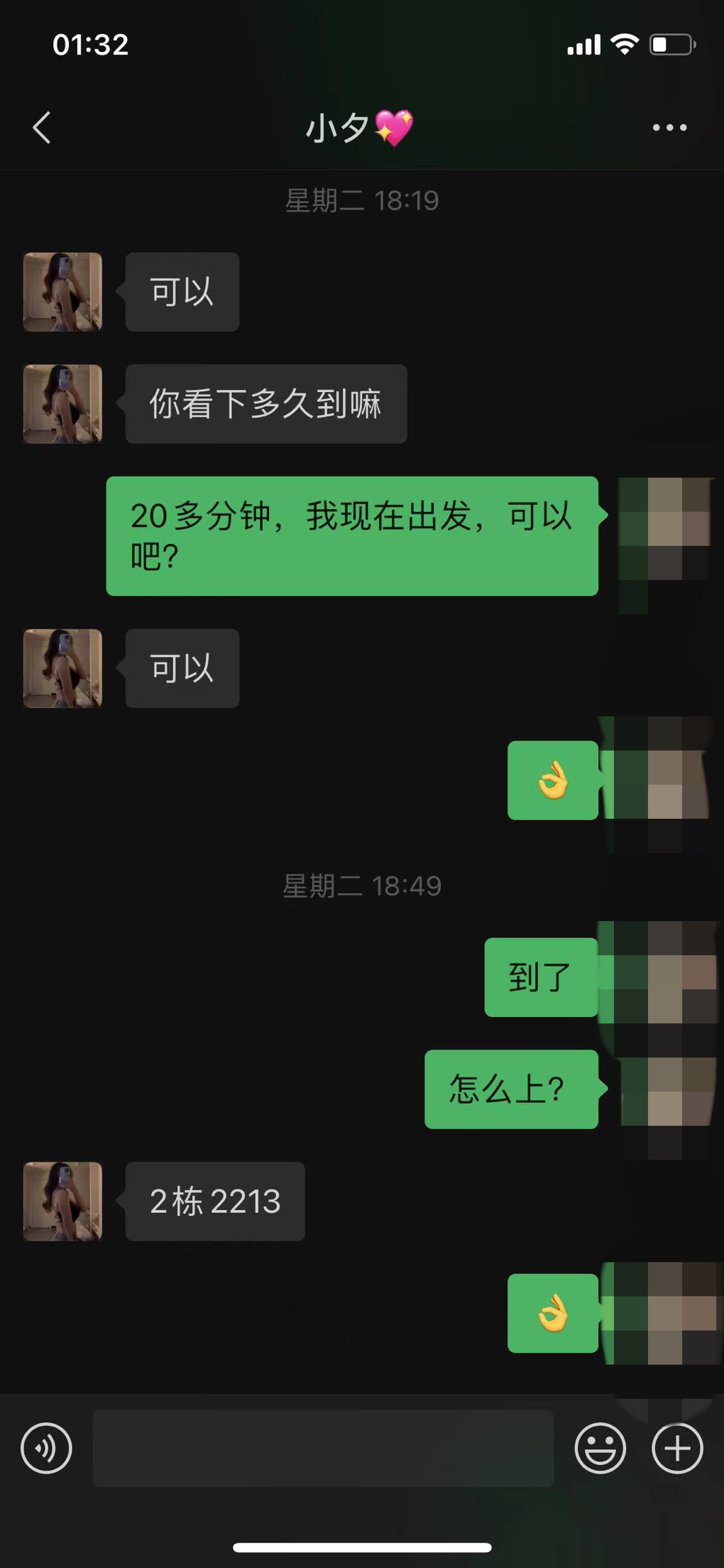Open the chat info overflow menu
724x1568 pixels.
pos(669,128)
